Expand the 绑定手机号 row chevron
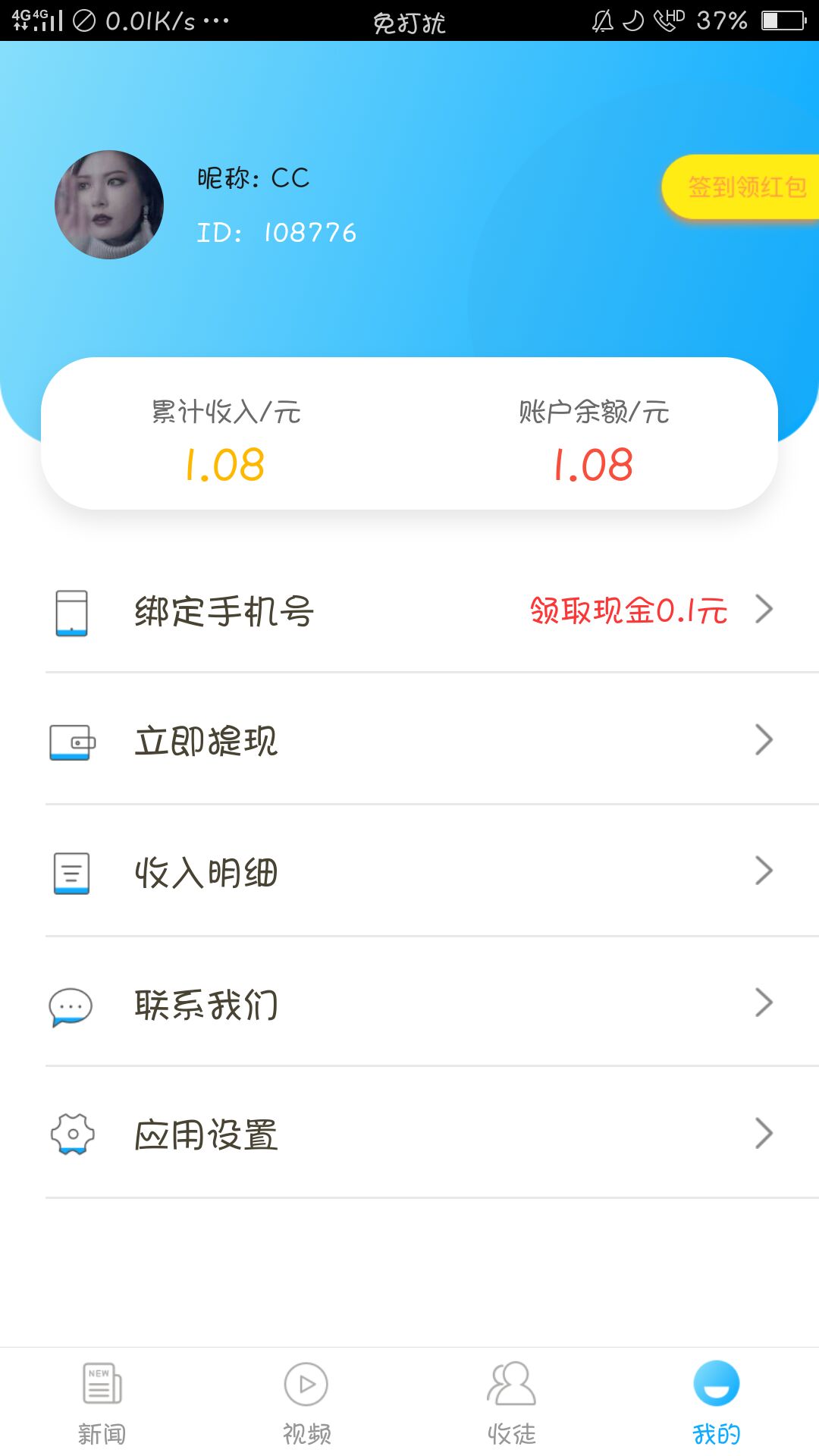Screen dimensions: 819x1456 pos(764,610)
